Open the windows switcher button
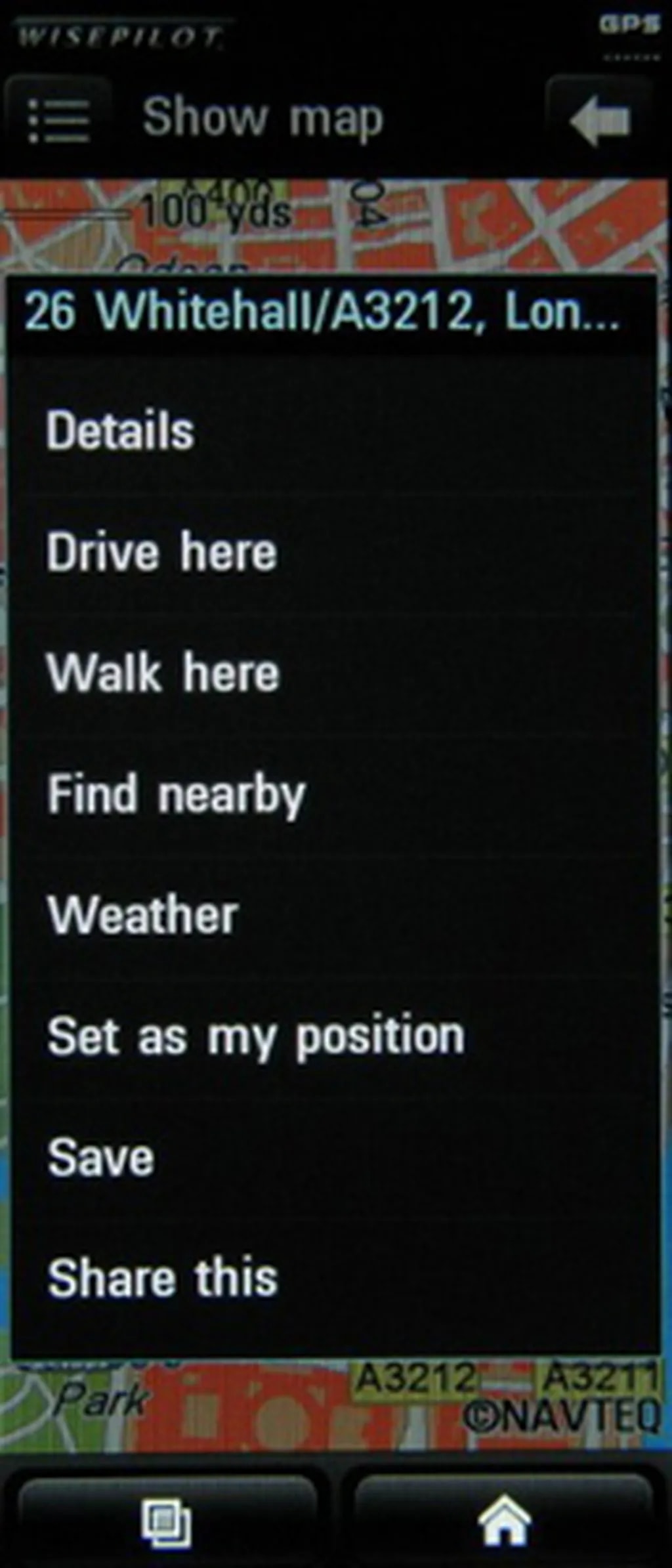Screen dimensions: 672x1568 (167, 1522)
